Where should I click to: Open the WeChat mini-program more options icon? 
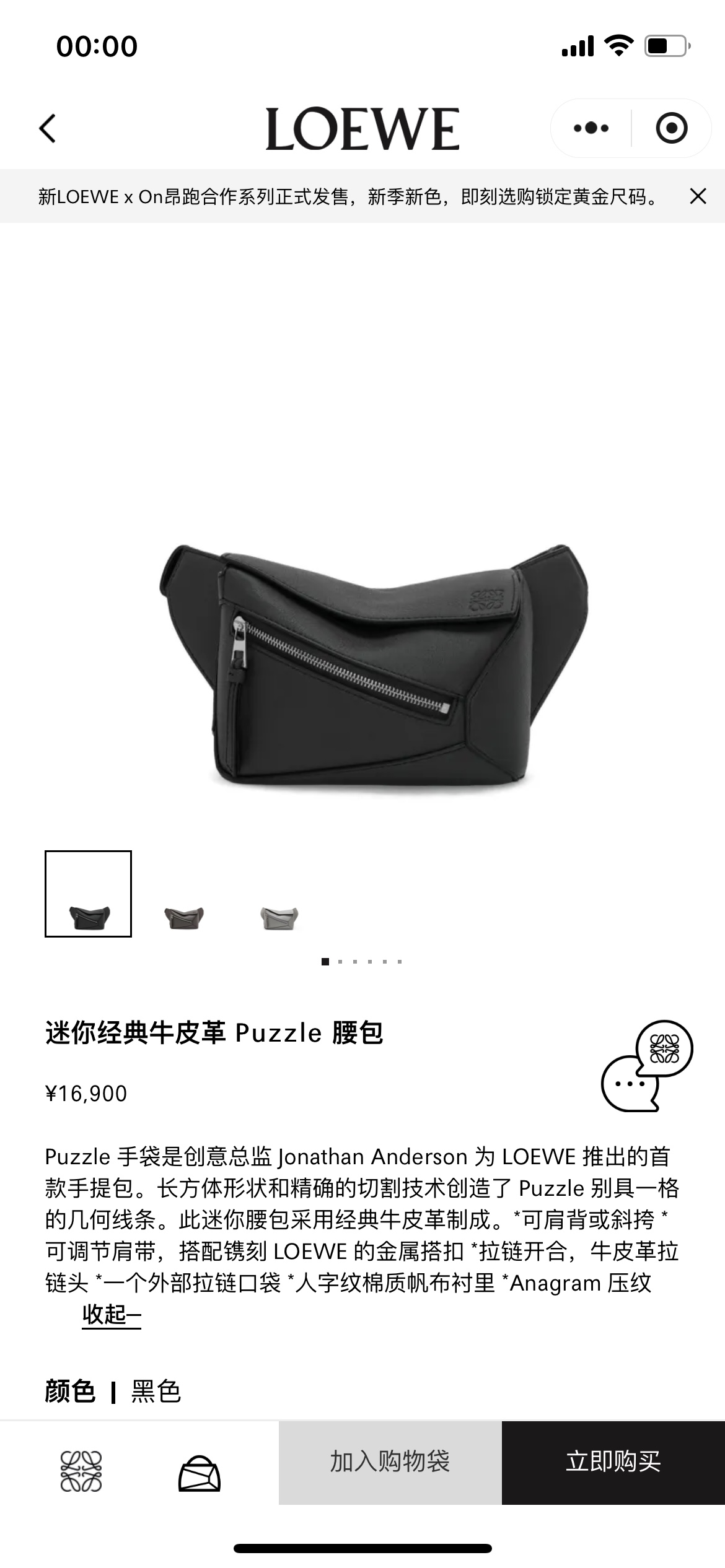590,128
